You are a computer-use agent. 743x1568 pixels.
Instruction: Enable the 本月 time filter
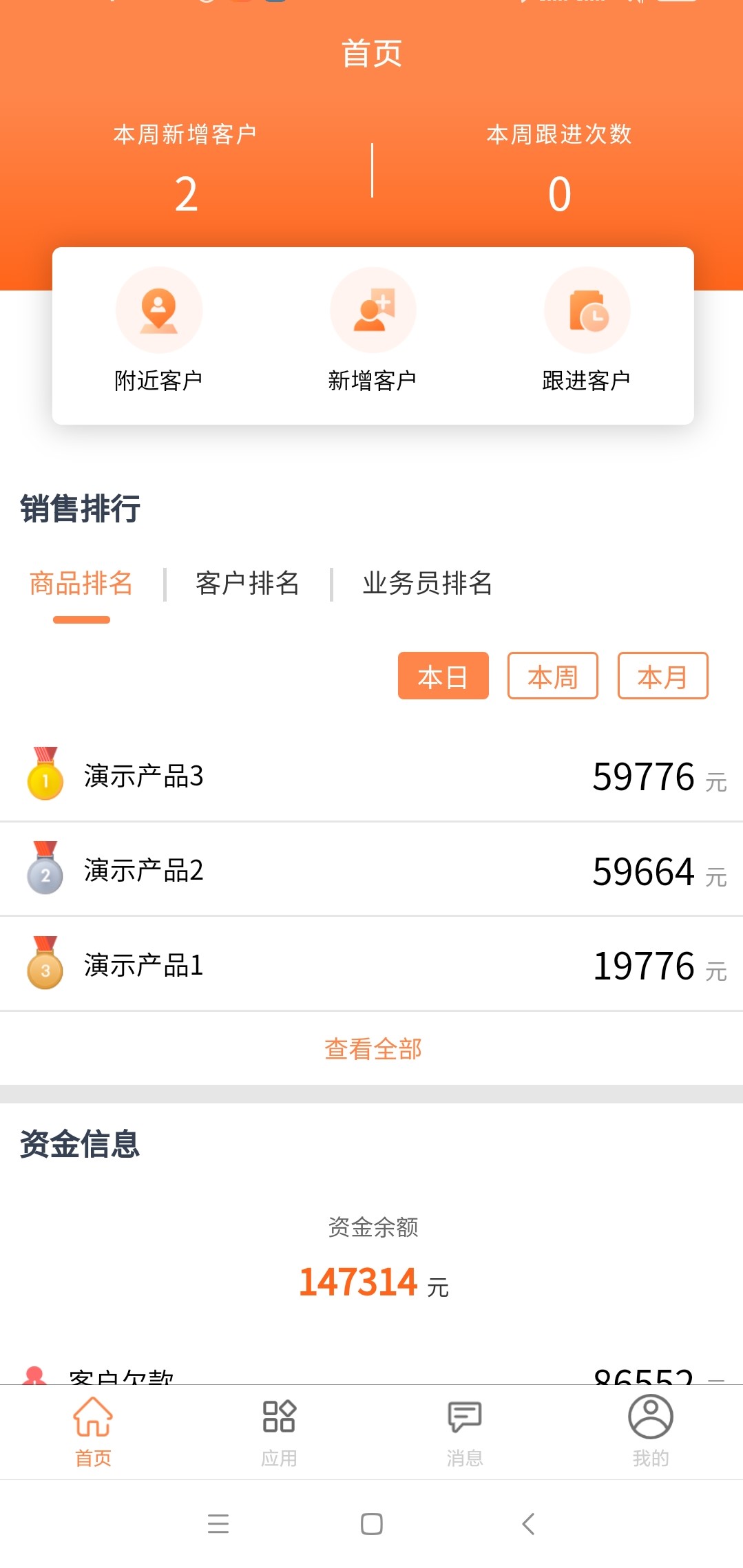[662, 677]
